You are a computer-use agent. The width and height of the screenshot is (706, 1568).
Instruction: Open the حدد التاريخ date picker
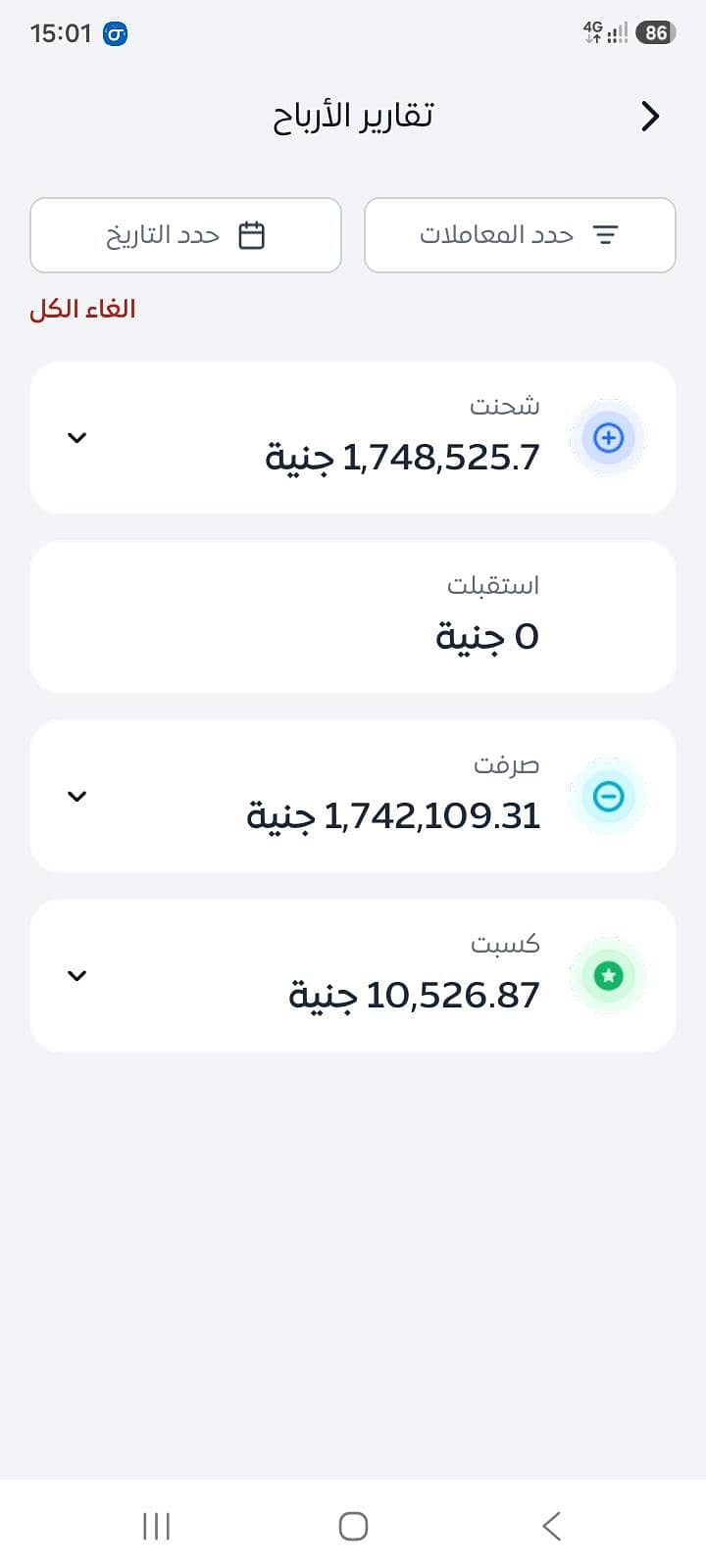tap(185, 235)
